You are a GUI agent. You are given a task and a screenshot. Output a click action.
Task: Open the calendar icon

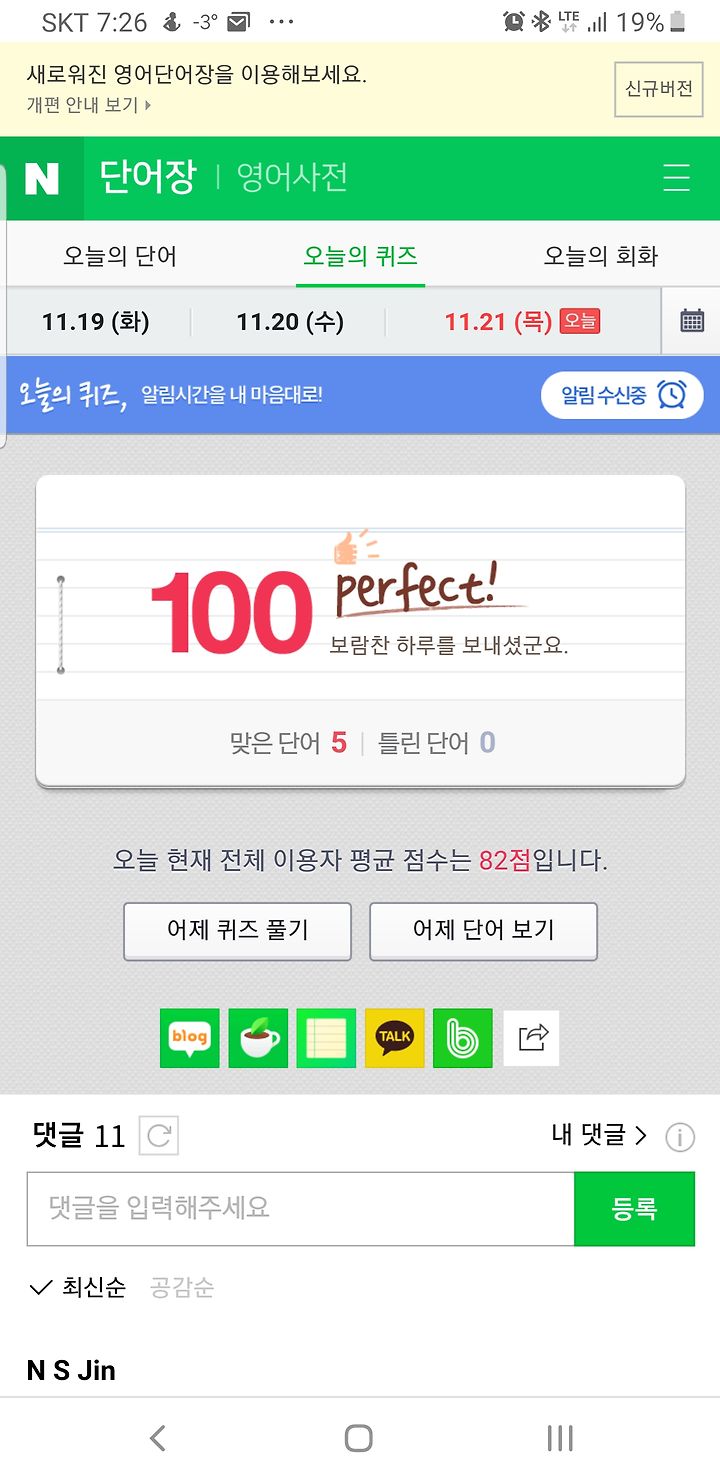[x=692, y=321]
